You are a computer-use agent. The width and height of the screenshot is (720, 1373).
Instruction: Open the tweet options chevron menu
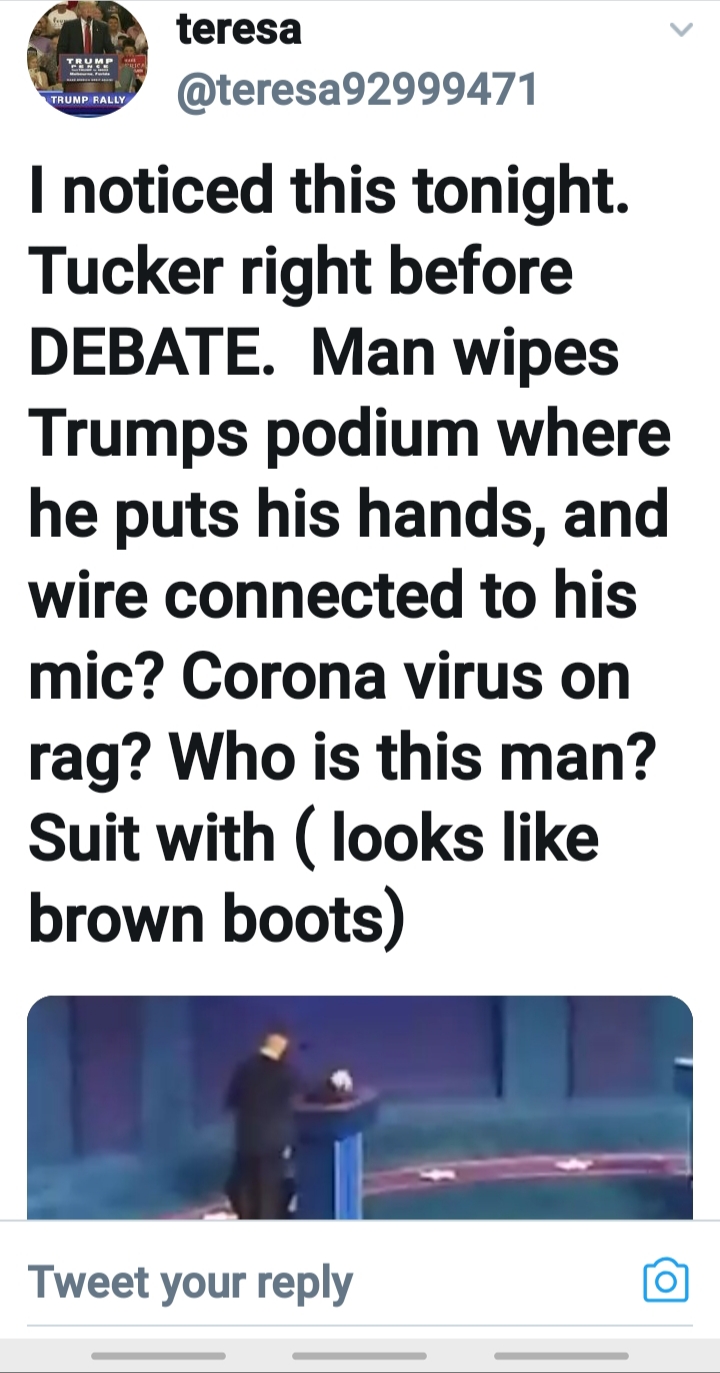pos(680,31)
